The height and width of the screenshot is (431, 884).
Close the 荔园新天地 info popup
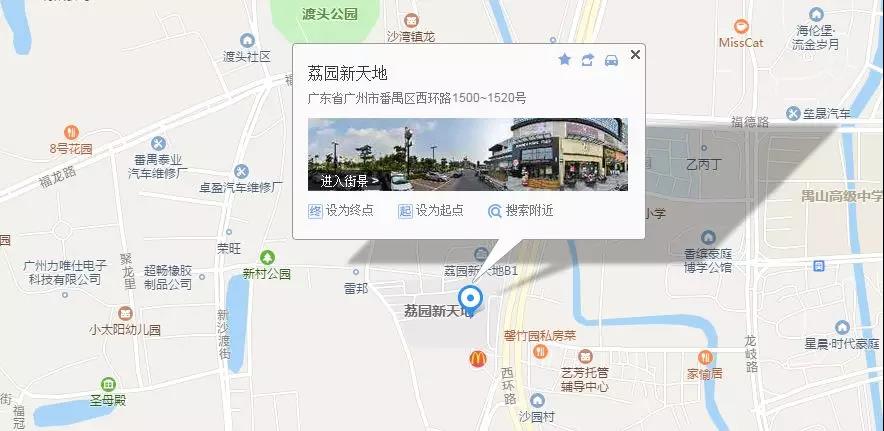[635, 55]
